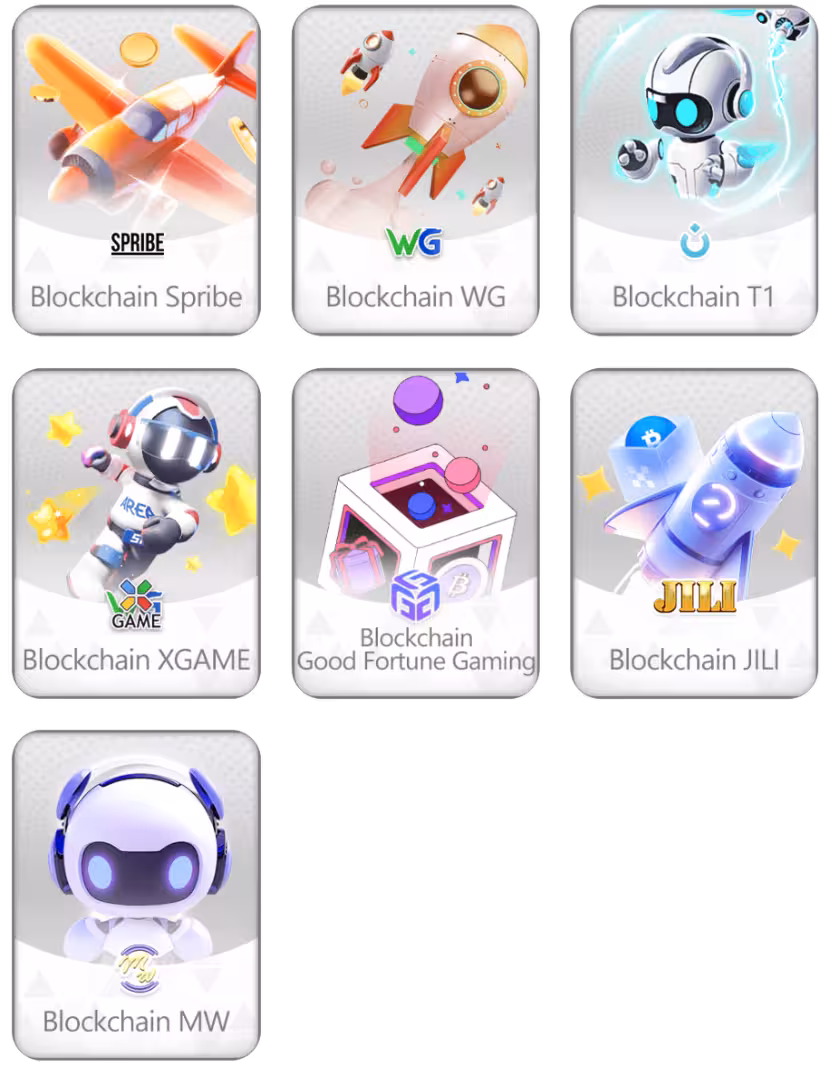830x1066 pixels.
Task: Click the Blockchain XGAME label text
Action: point(133,659)
